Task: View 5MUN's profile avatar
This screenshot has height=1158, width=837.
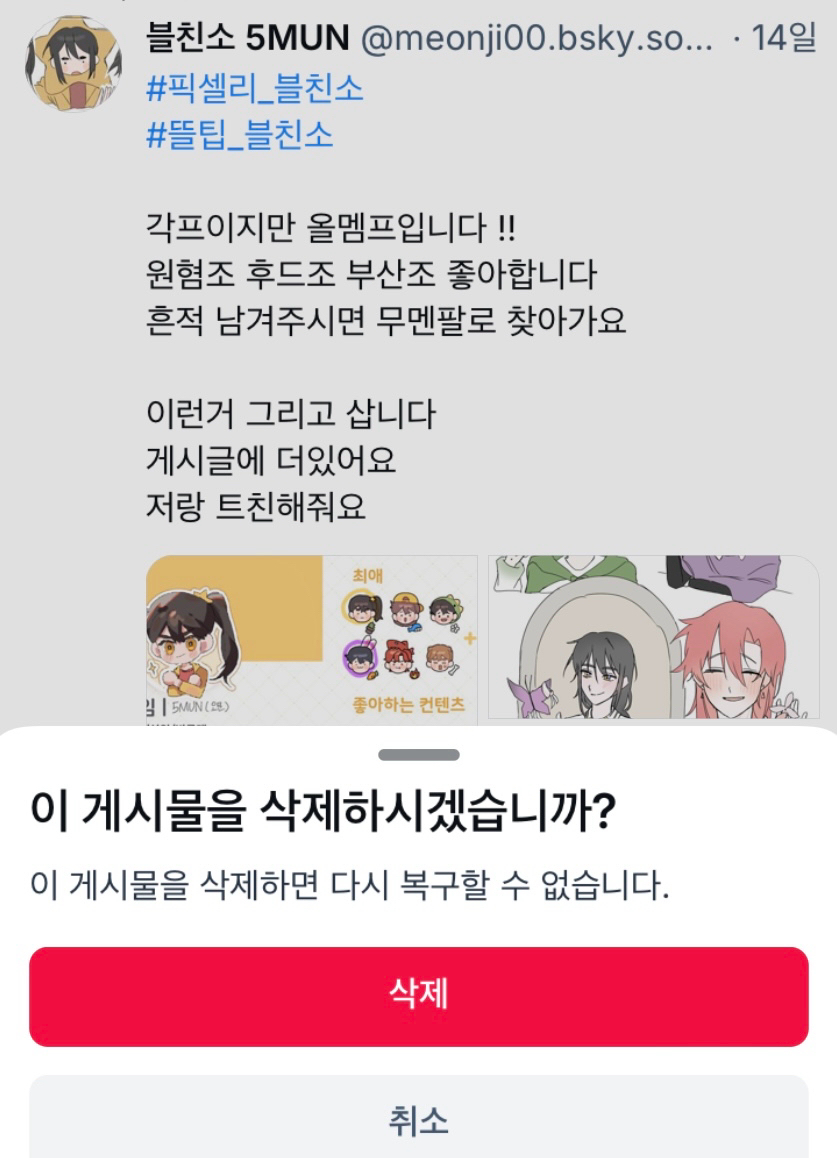Action: (x=72, y=62)
